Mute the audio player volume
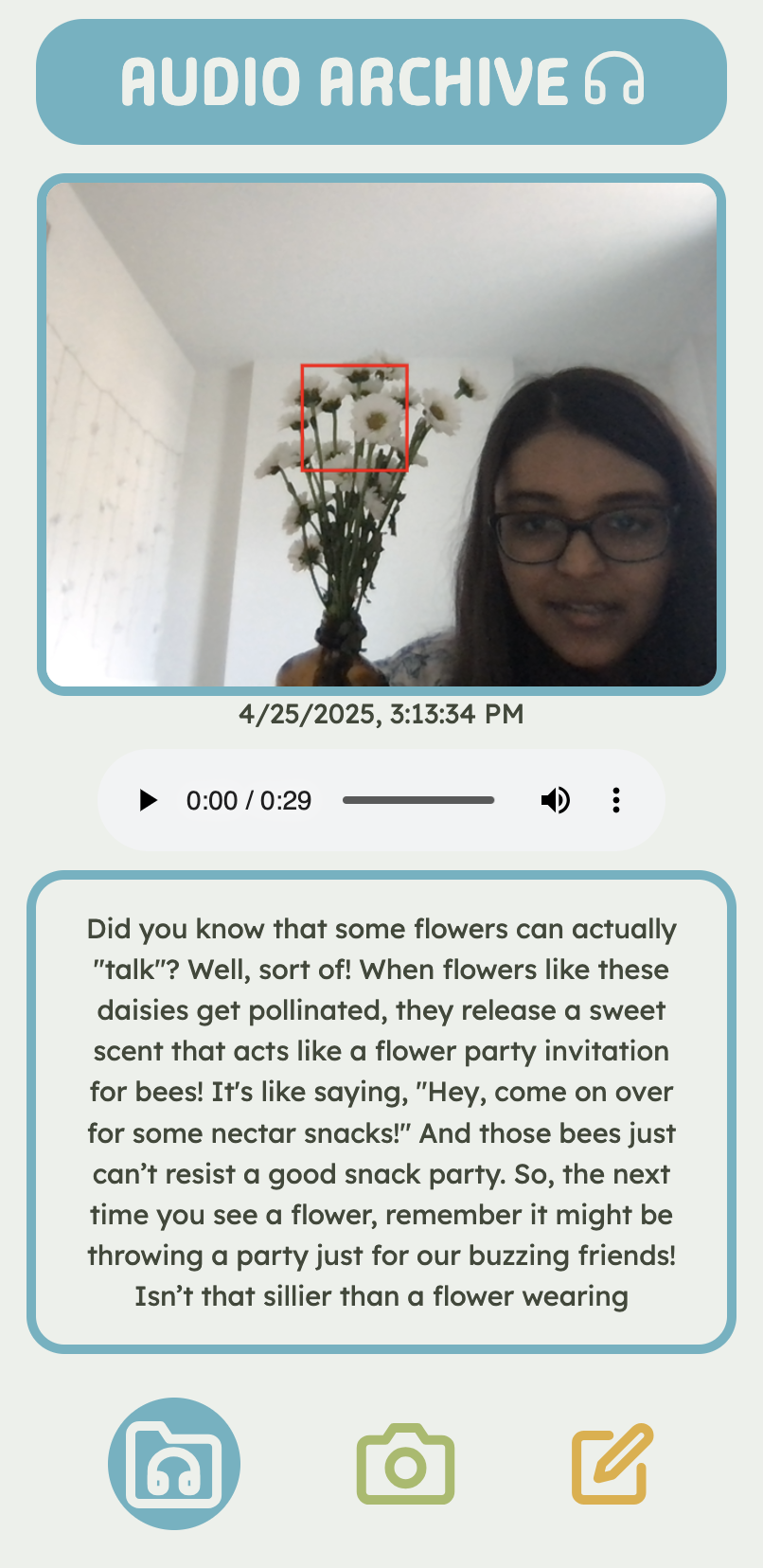This screenshot has height=1568, width=763. coord(555,800)
